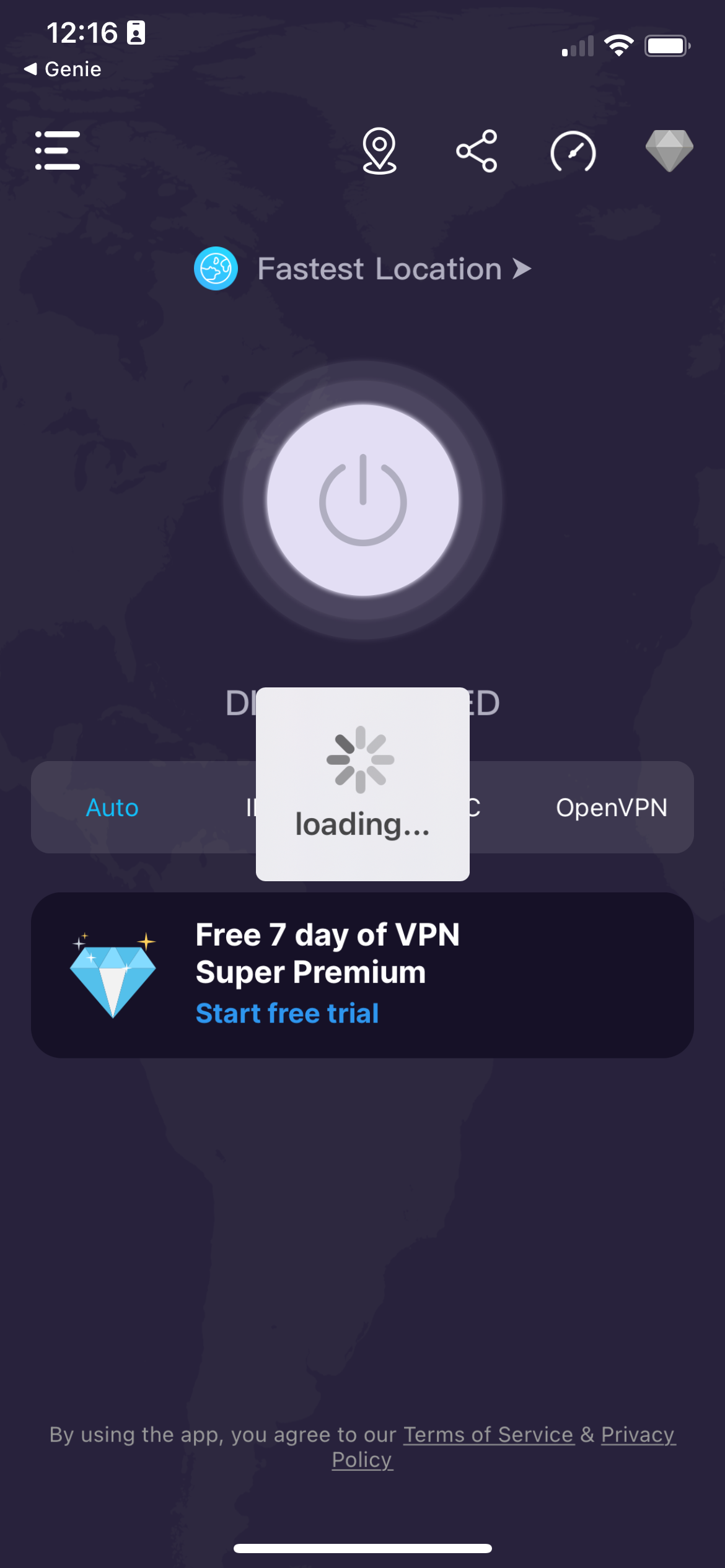Expand Fastest Location via its chevron
Screen dimensions: 725x1568
pyautogui.click(x=522, y=269)
